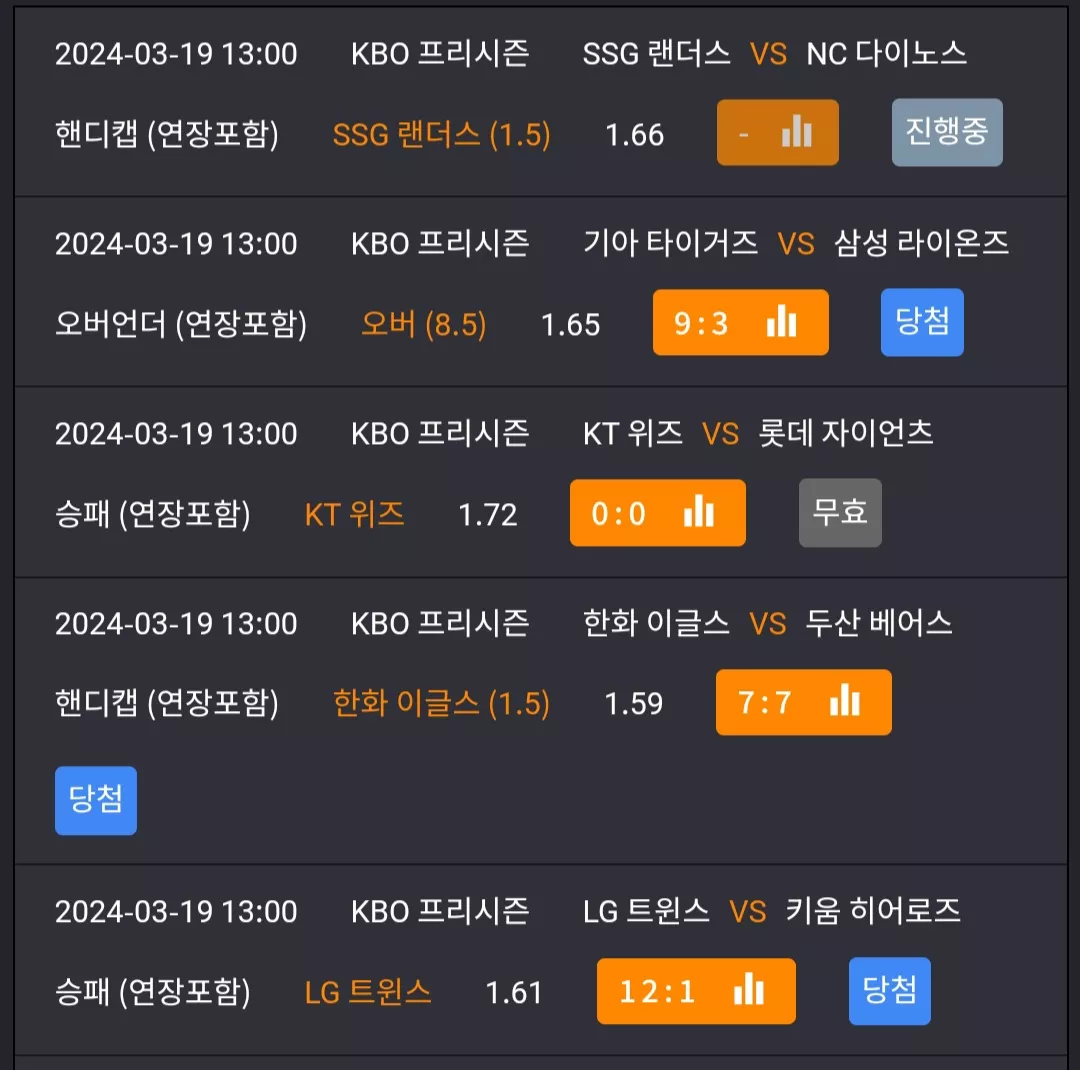This screenshot has height=1070, width=1080.
Task: Open the stats button for the SSG 랜더스 match
Action: 778,132
